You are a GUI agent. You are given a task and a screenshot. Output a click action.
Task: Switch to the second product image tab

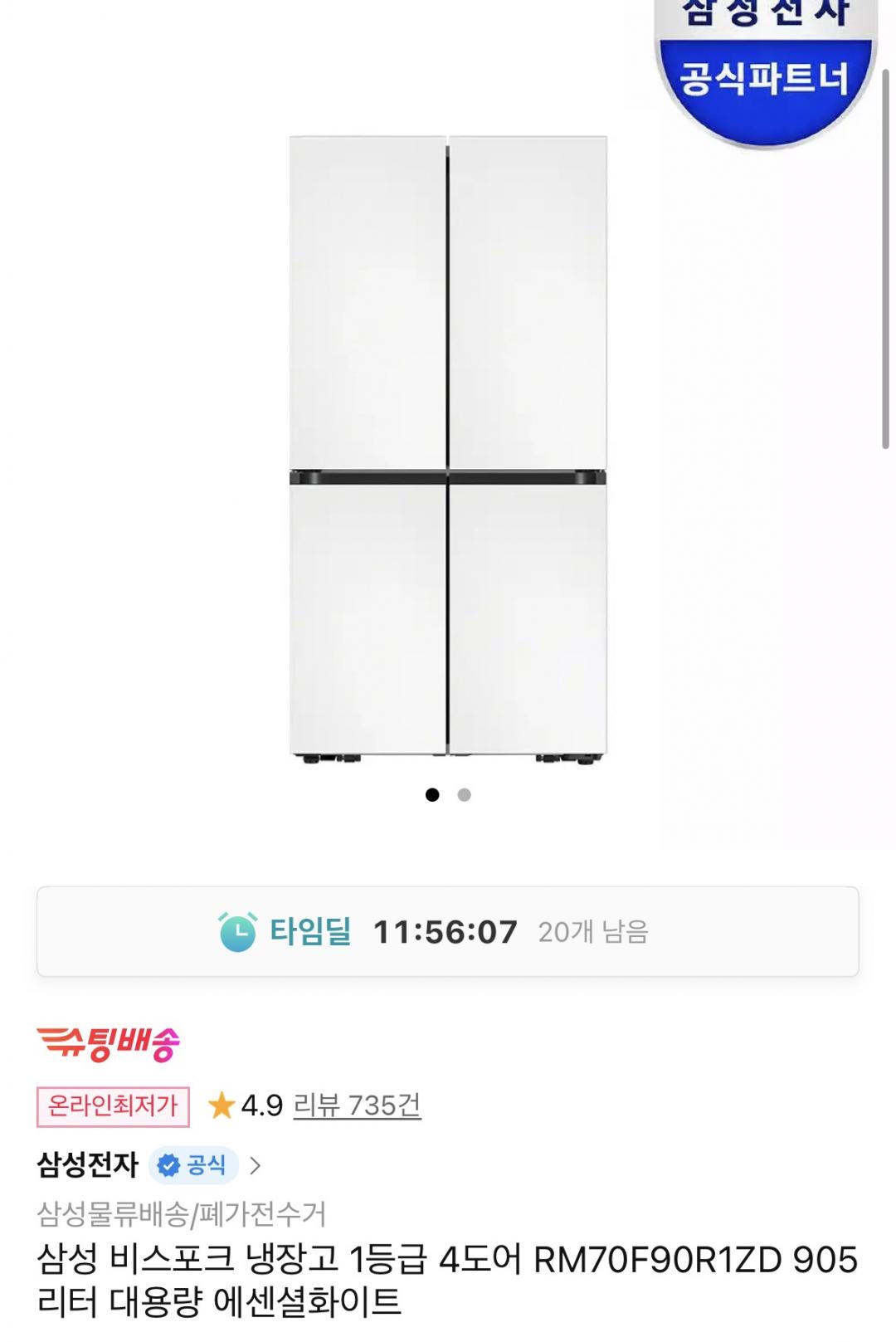pos(463,794)
